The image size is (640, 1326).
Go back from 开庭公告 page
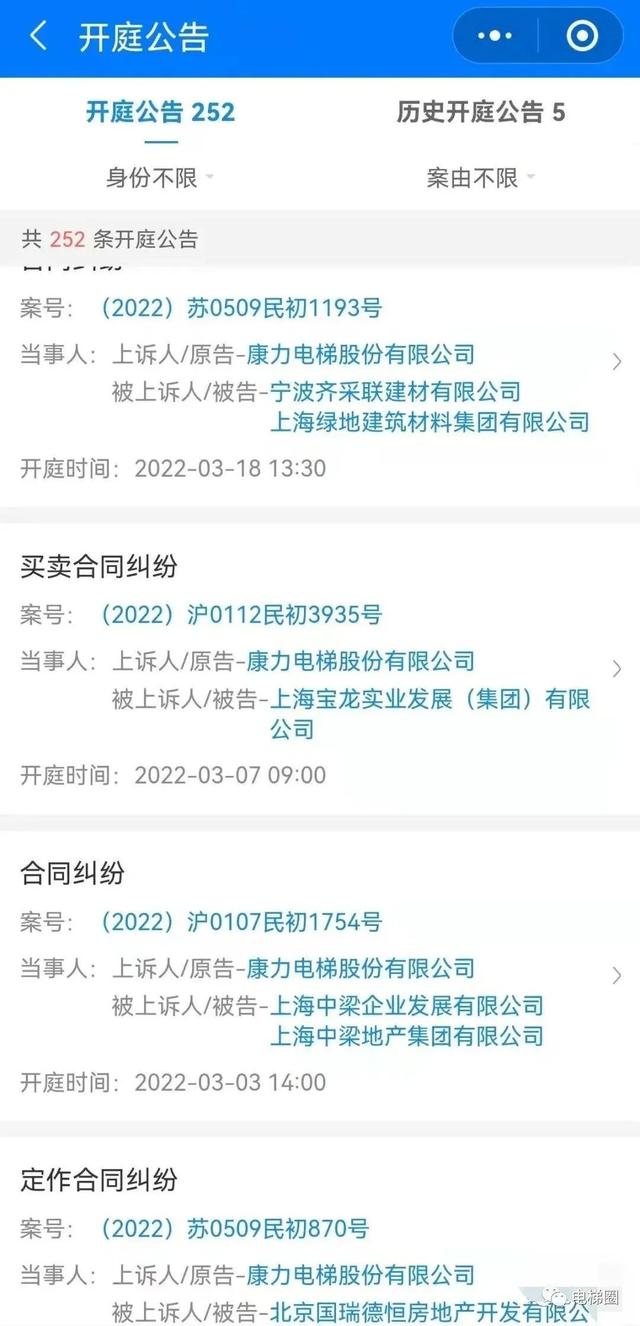(38, 37)
